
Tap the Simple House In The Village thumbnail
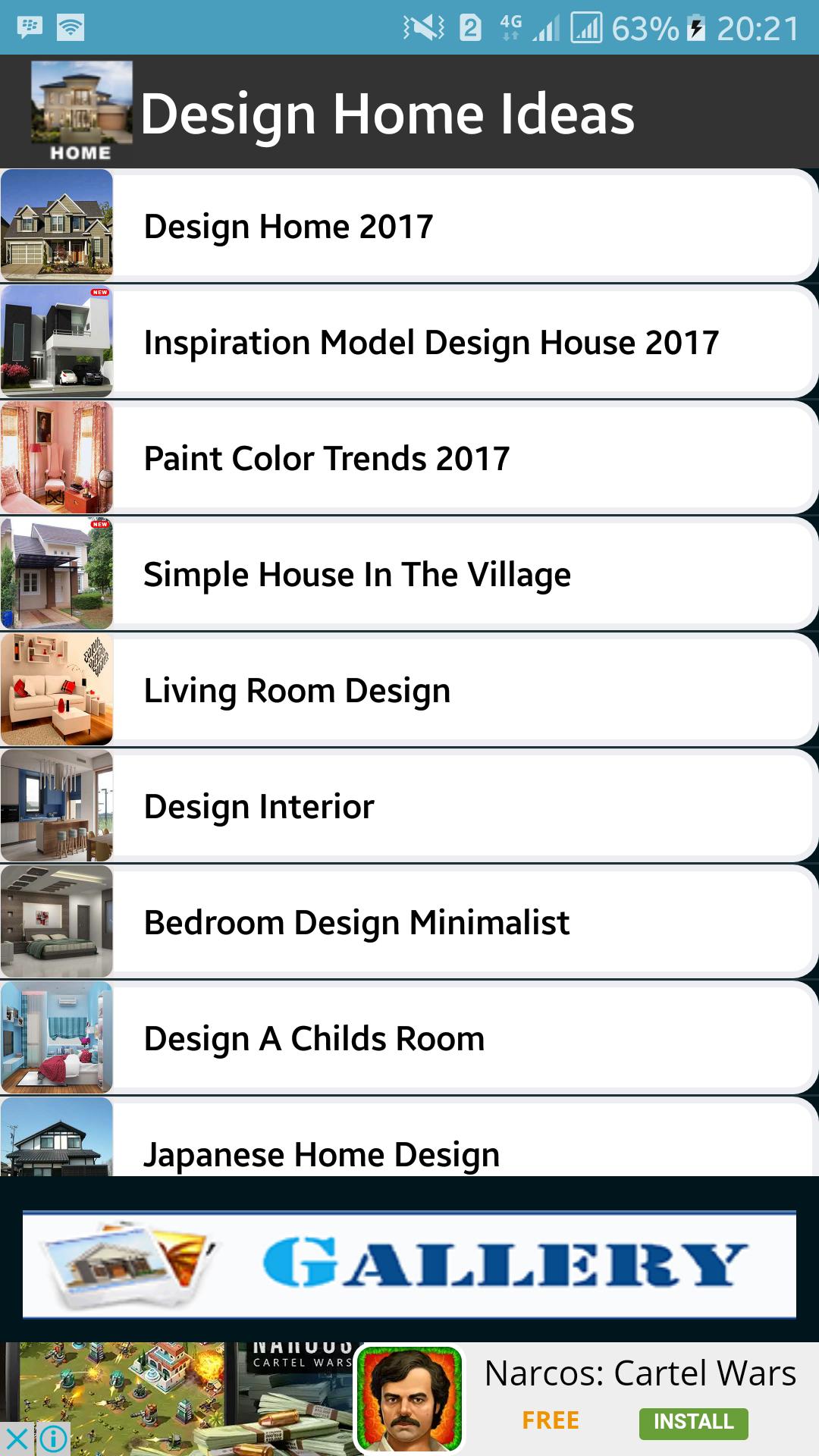coord(57,573)
